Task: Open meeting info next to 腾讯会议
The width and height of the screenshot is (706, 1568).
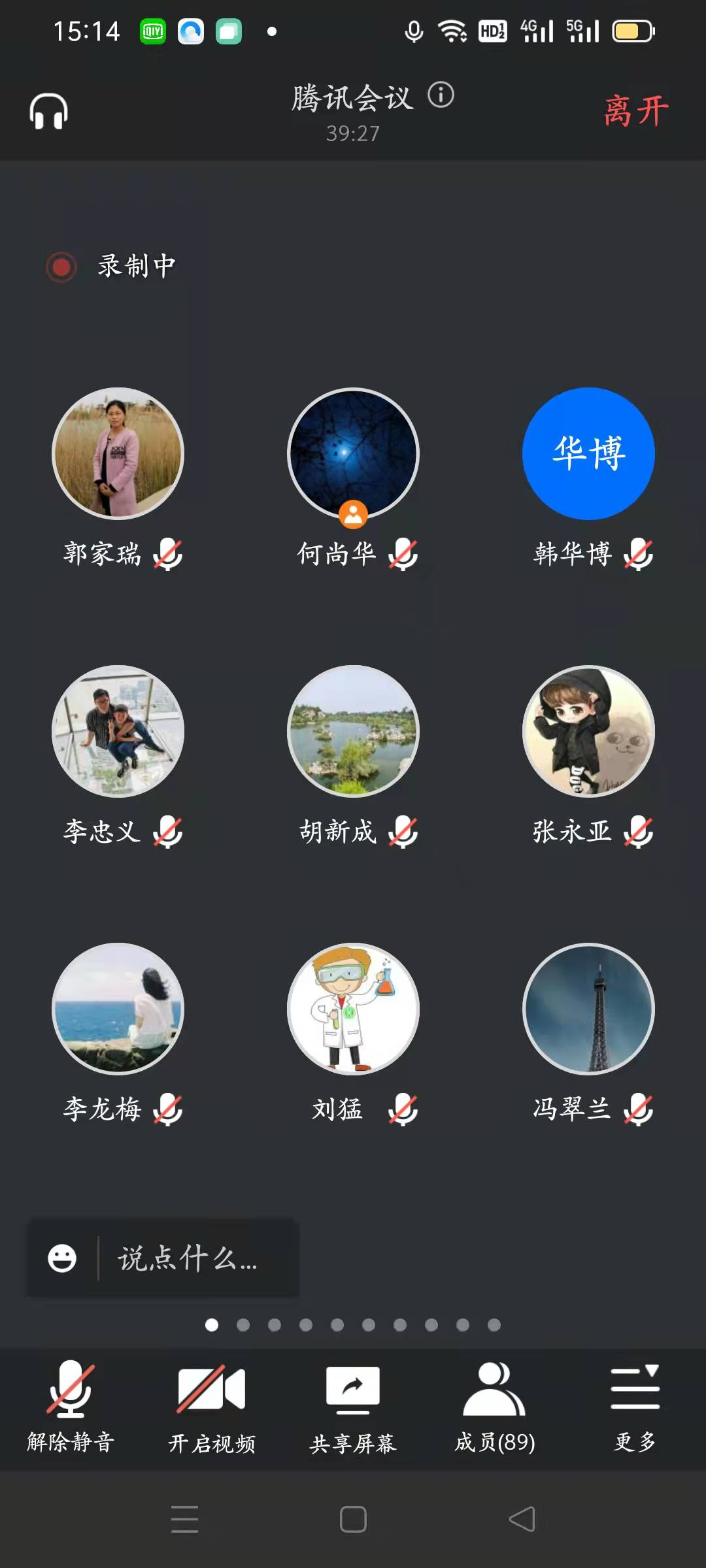Action: [441, 95]
